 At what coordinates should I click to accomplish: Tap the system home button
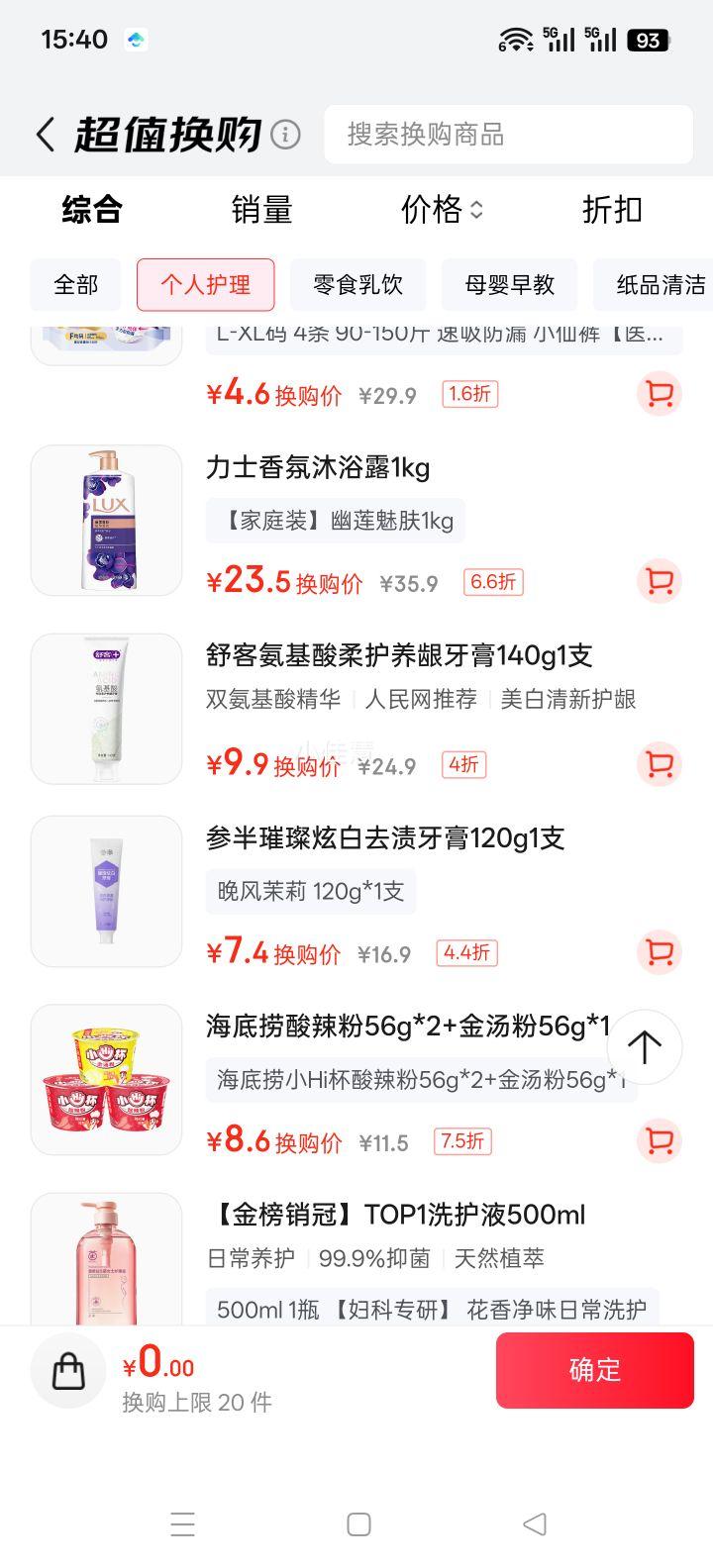tap(358, 1524)
